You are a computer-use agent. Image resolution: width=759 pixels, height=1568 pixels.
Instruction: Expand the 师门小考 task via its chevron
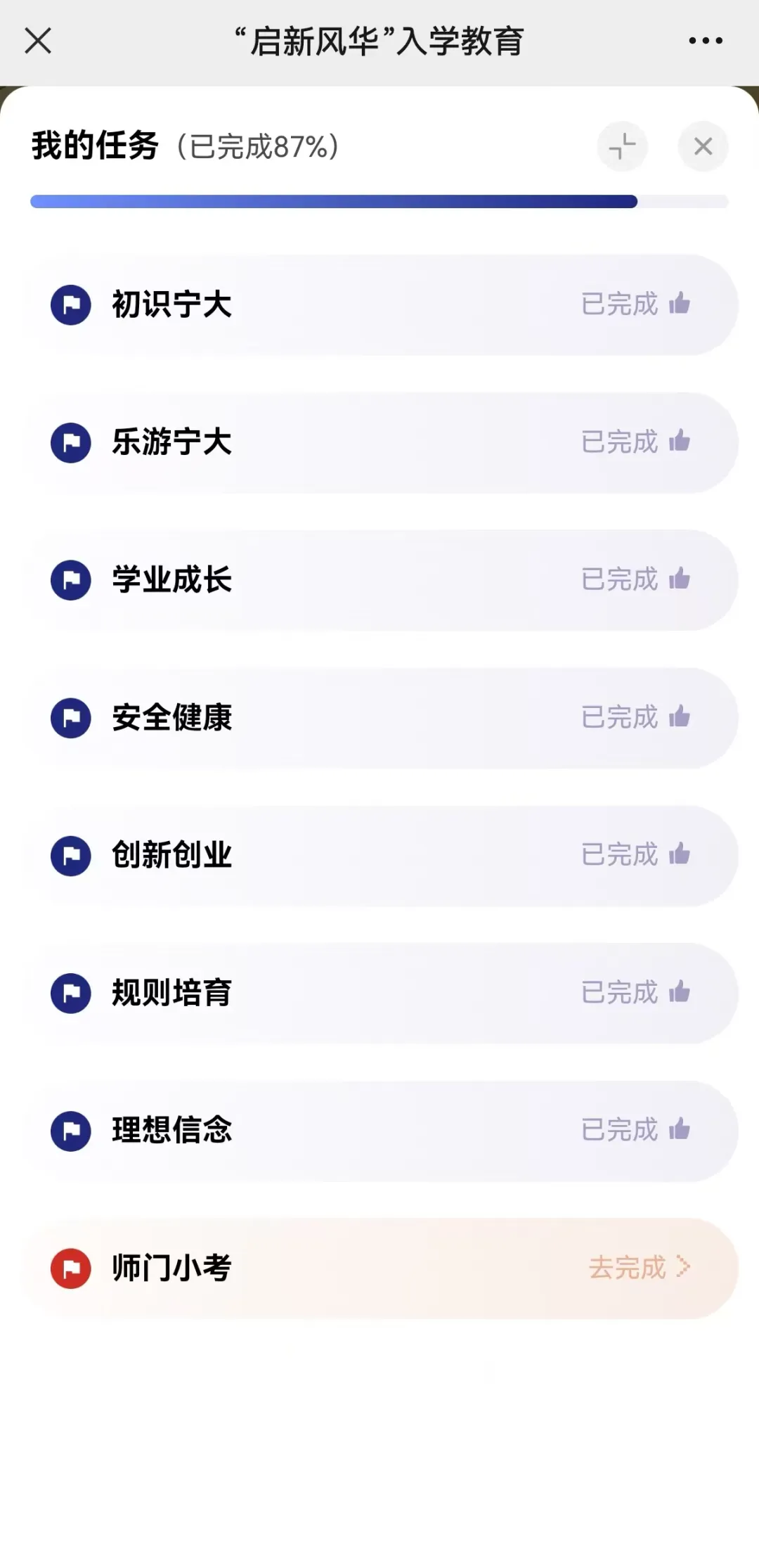coord(682,1268)
